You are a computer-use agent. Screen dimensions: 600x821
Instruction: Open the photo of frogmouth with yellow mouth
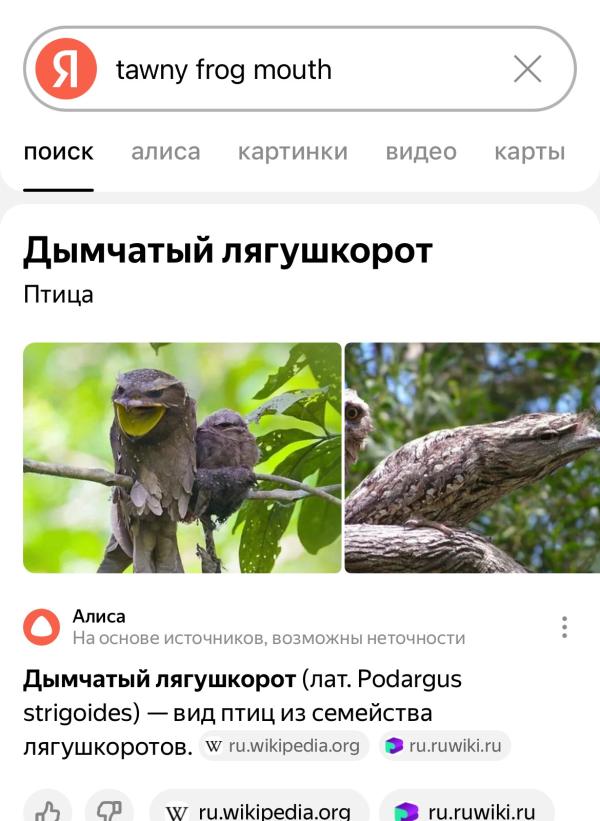[182, 458]
